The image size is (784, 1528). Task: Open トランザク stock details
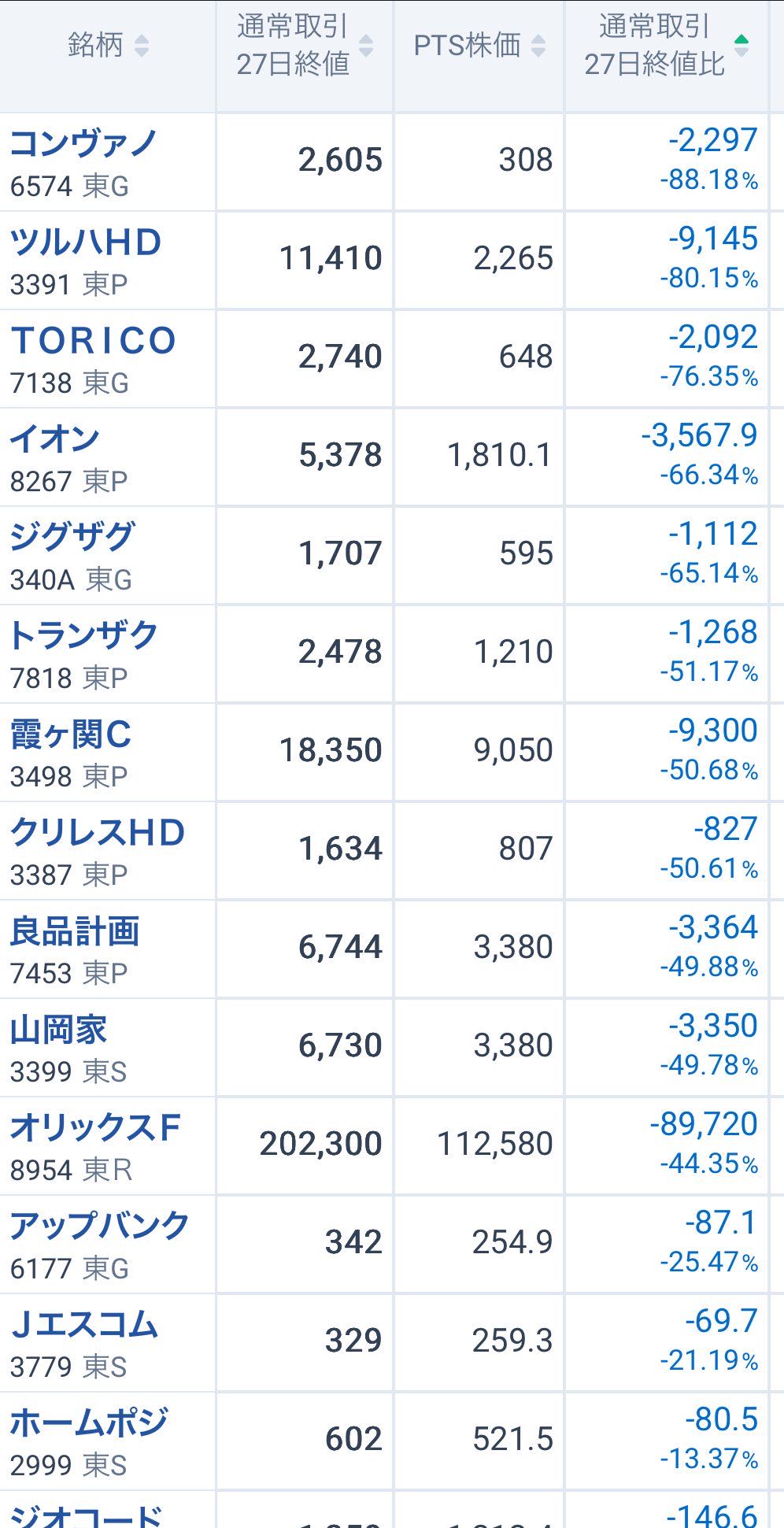[84, 635]
